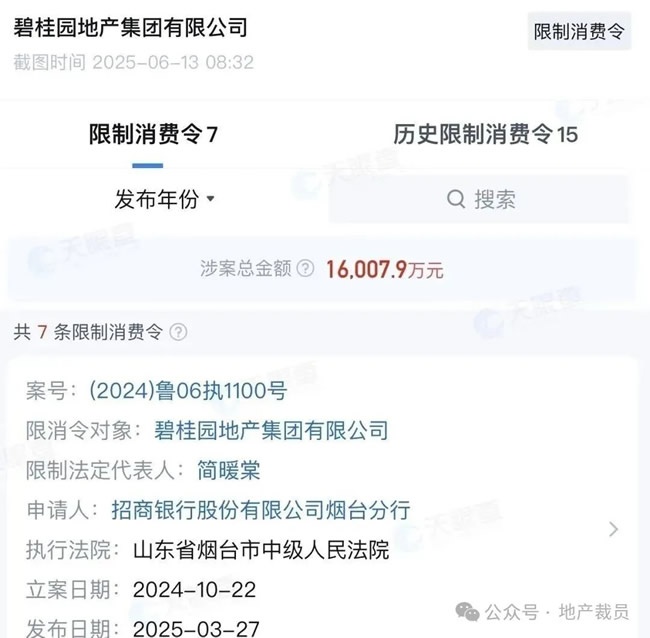Open the 搜索 search box

(x=480, y=200)
